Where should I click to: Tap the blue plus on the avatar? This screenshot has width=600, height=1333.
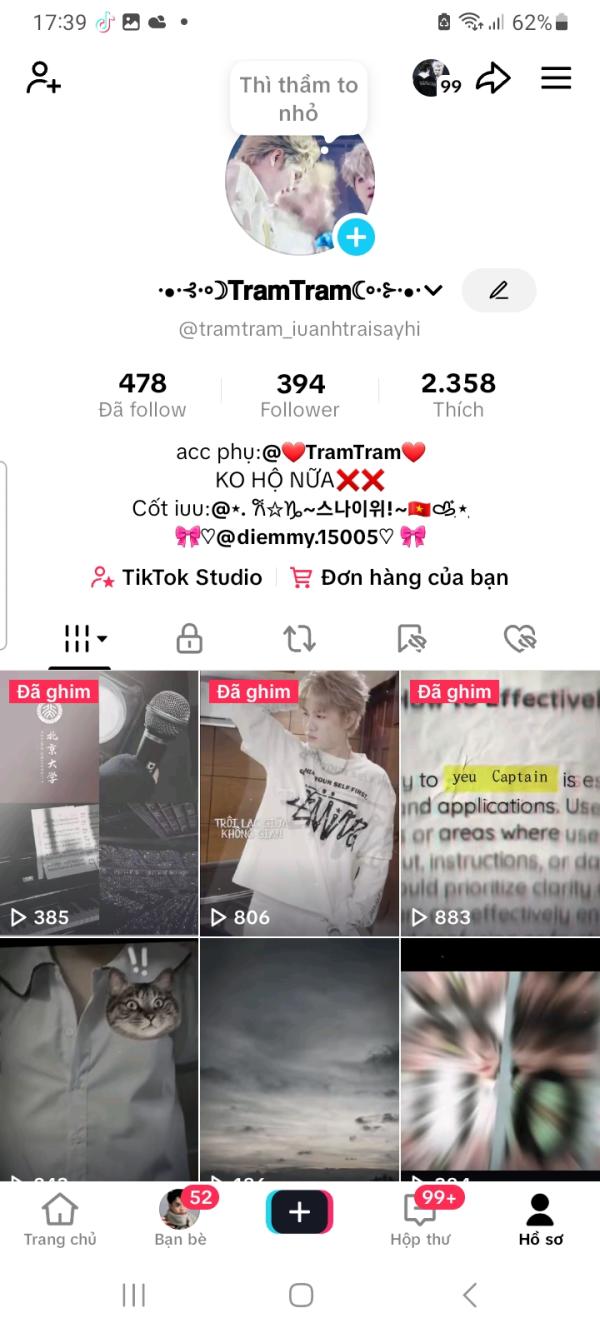tap(356, 238)
